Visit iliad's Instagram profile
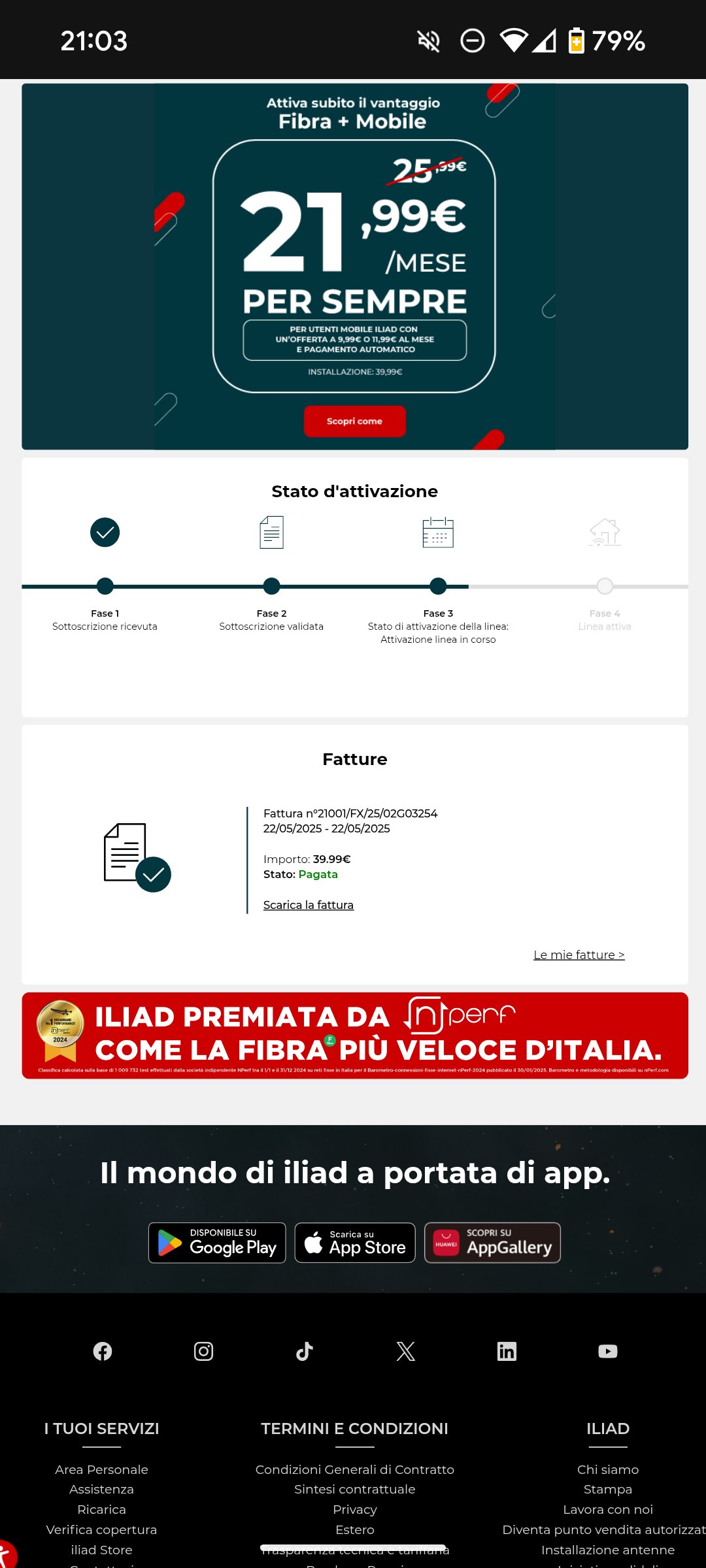This screenshot has width=706, height=1568. click(x=203, y=1351)
